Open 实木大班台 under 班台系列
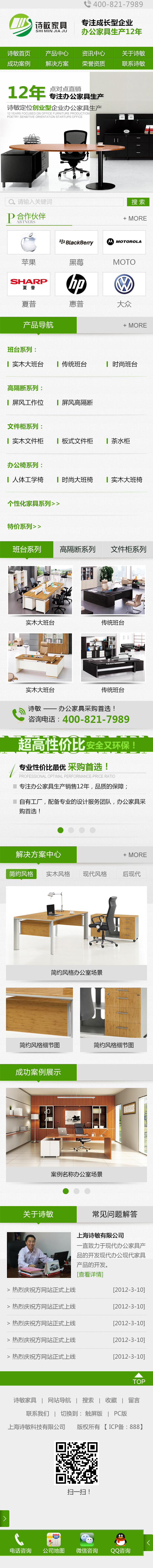This screenshot has width=153, height=1568. (27, 364)
